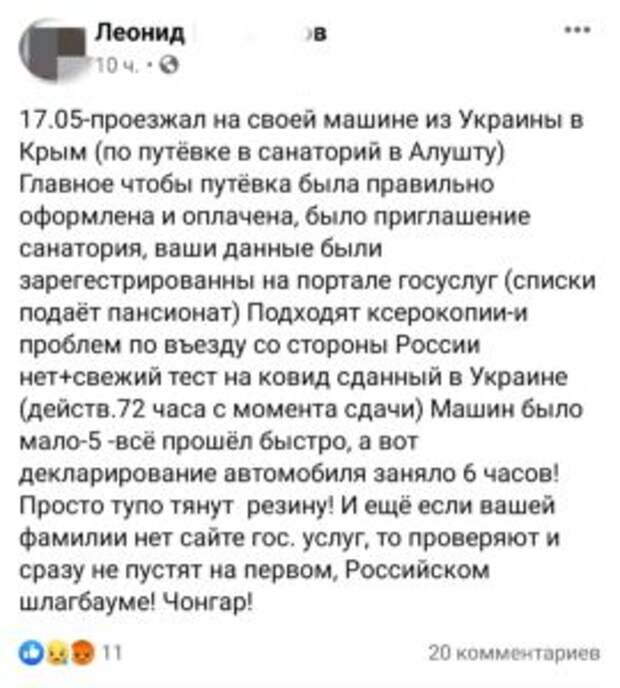Screen dimensions: 620x688
Task: Open Леонид's profile from his name
Action: [x=140, y=32]
